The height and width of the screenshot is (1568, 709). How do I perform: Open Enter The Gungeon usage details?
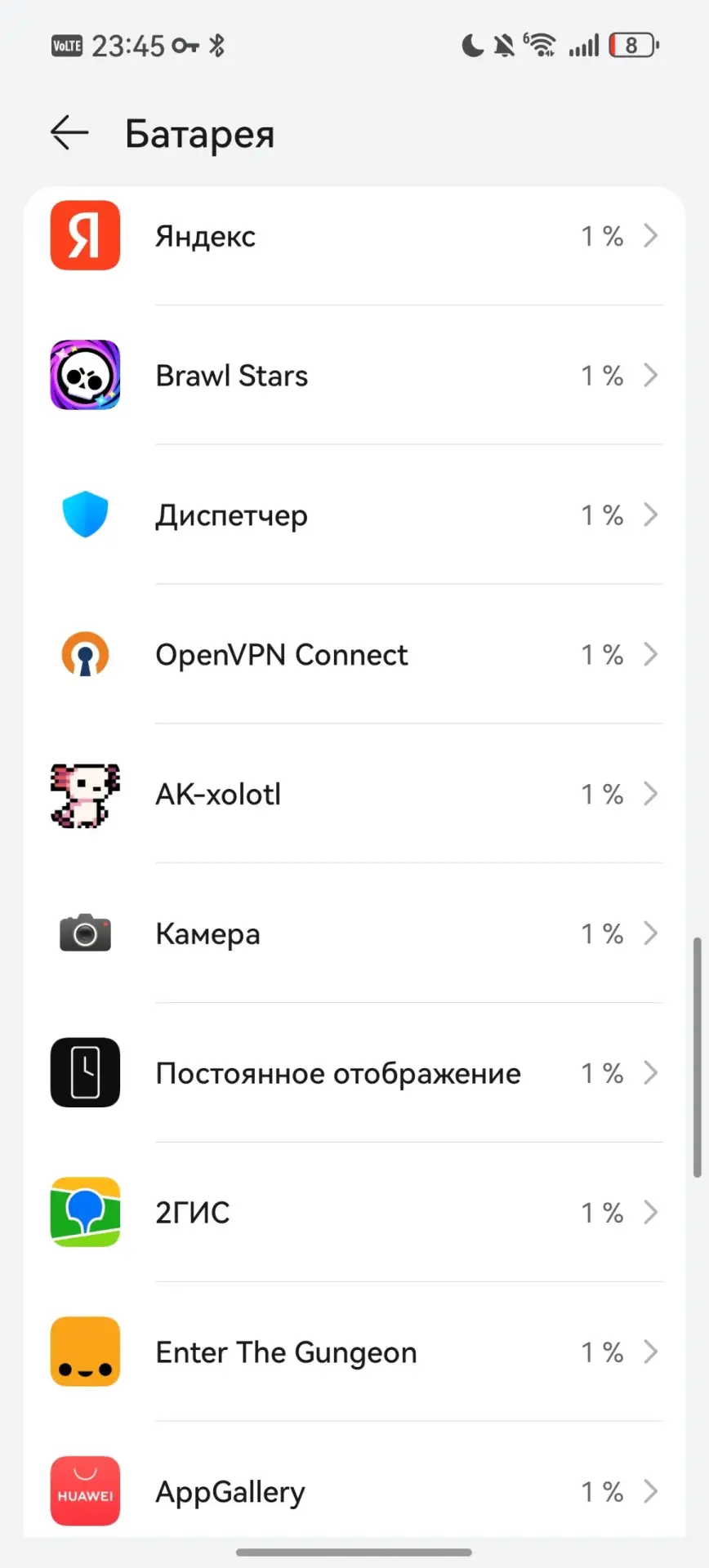pyautogui.click(x=354, y=1353)
